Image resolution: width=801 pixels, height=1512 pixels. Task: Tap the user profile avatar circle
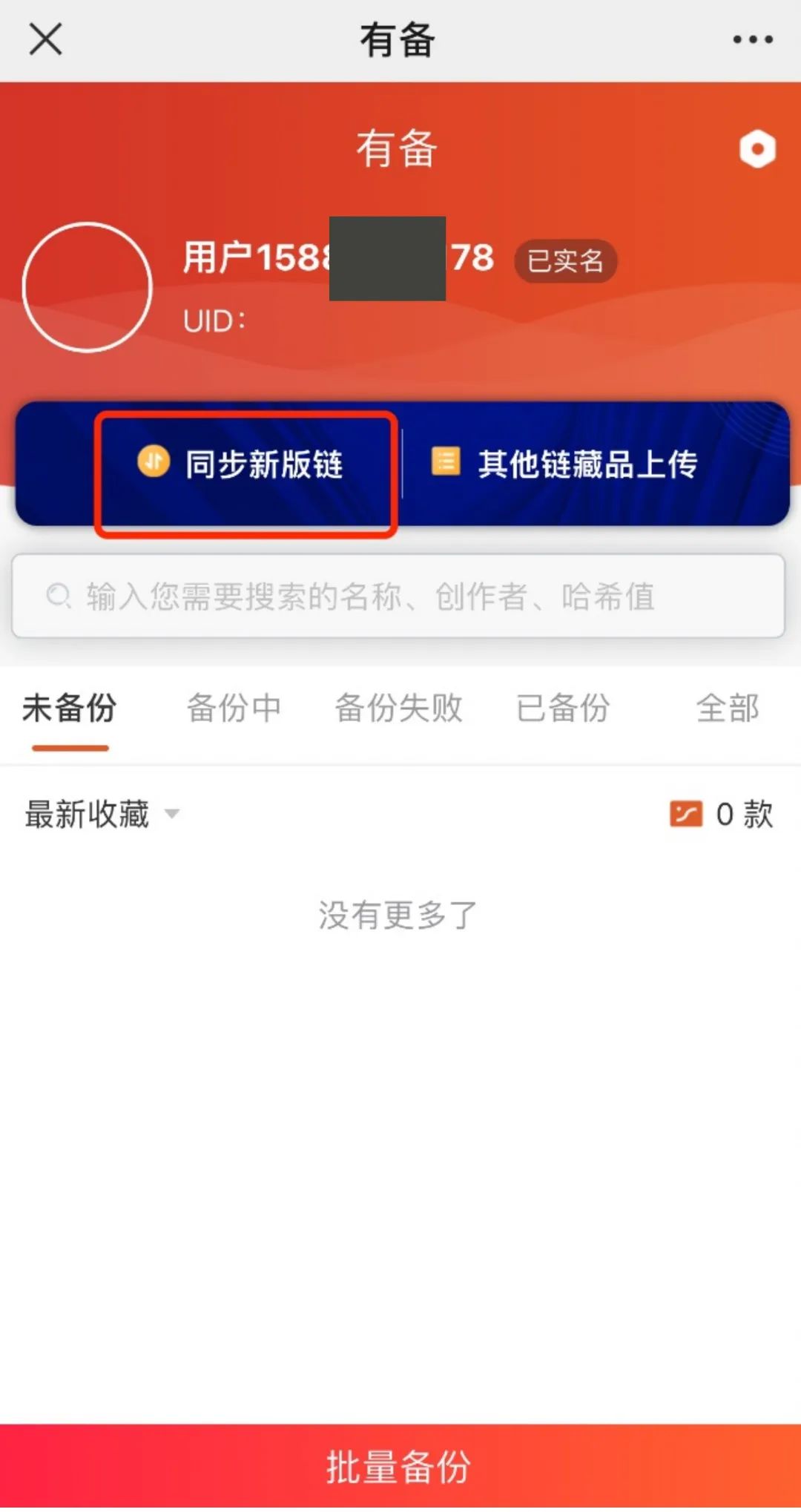[x=88, y=287]
